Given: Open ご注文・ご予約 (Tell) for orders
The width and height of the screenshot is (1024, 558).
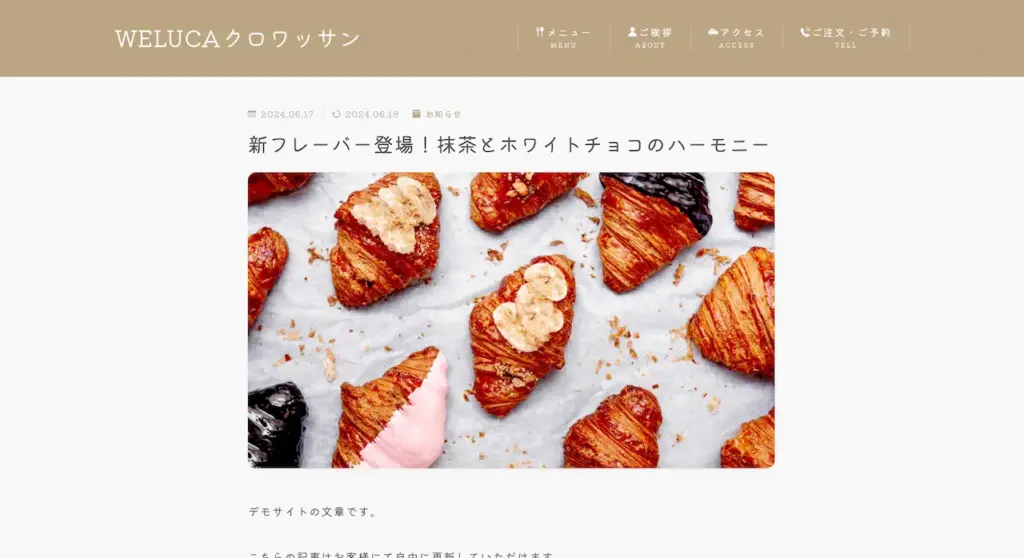Looking at the screenshot, I should click(846, 37).
